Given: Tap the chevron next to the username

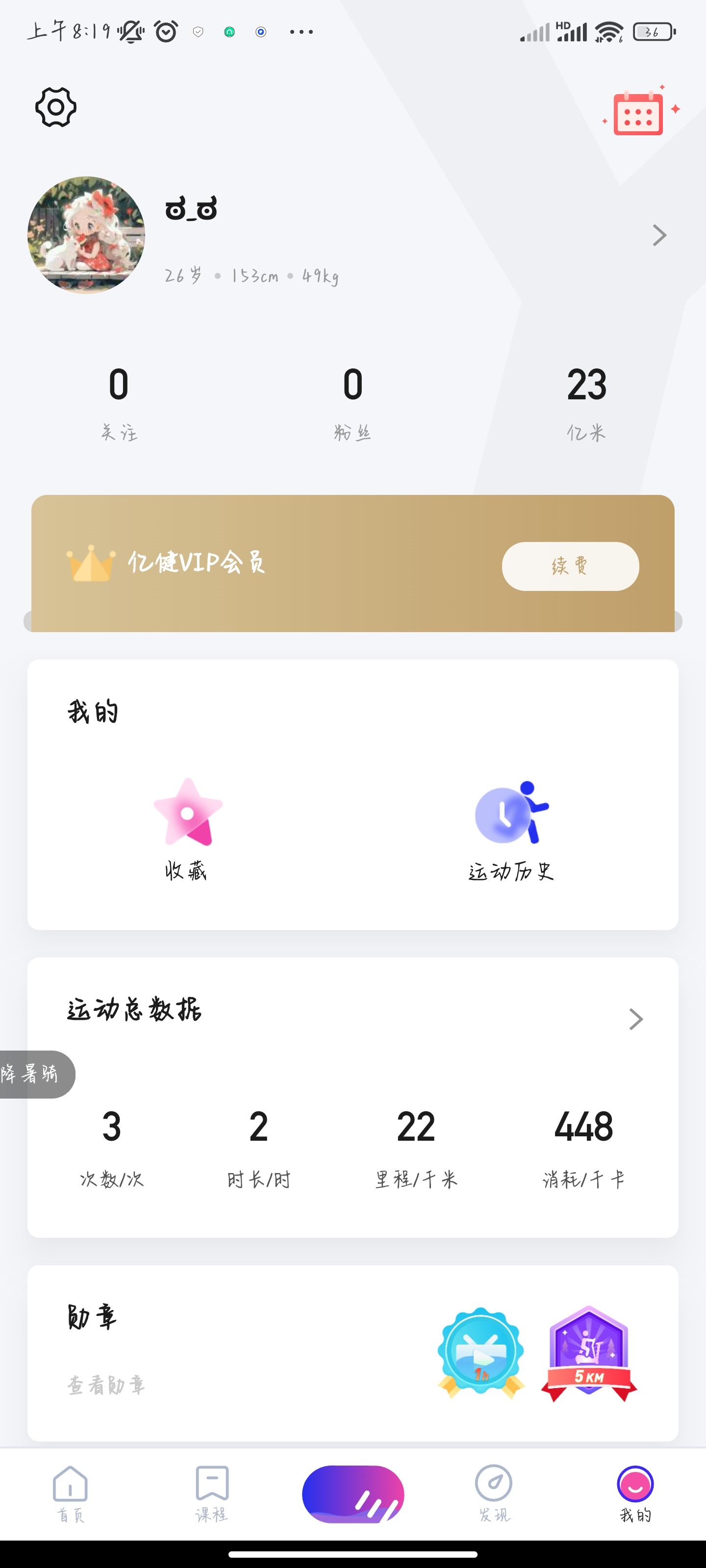Looking at the screenshot, I should pyautogui.click(x=659, y=235).
